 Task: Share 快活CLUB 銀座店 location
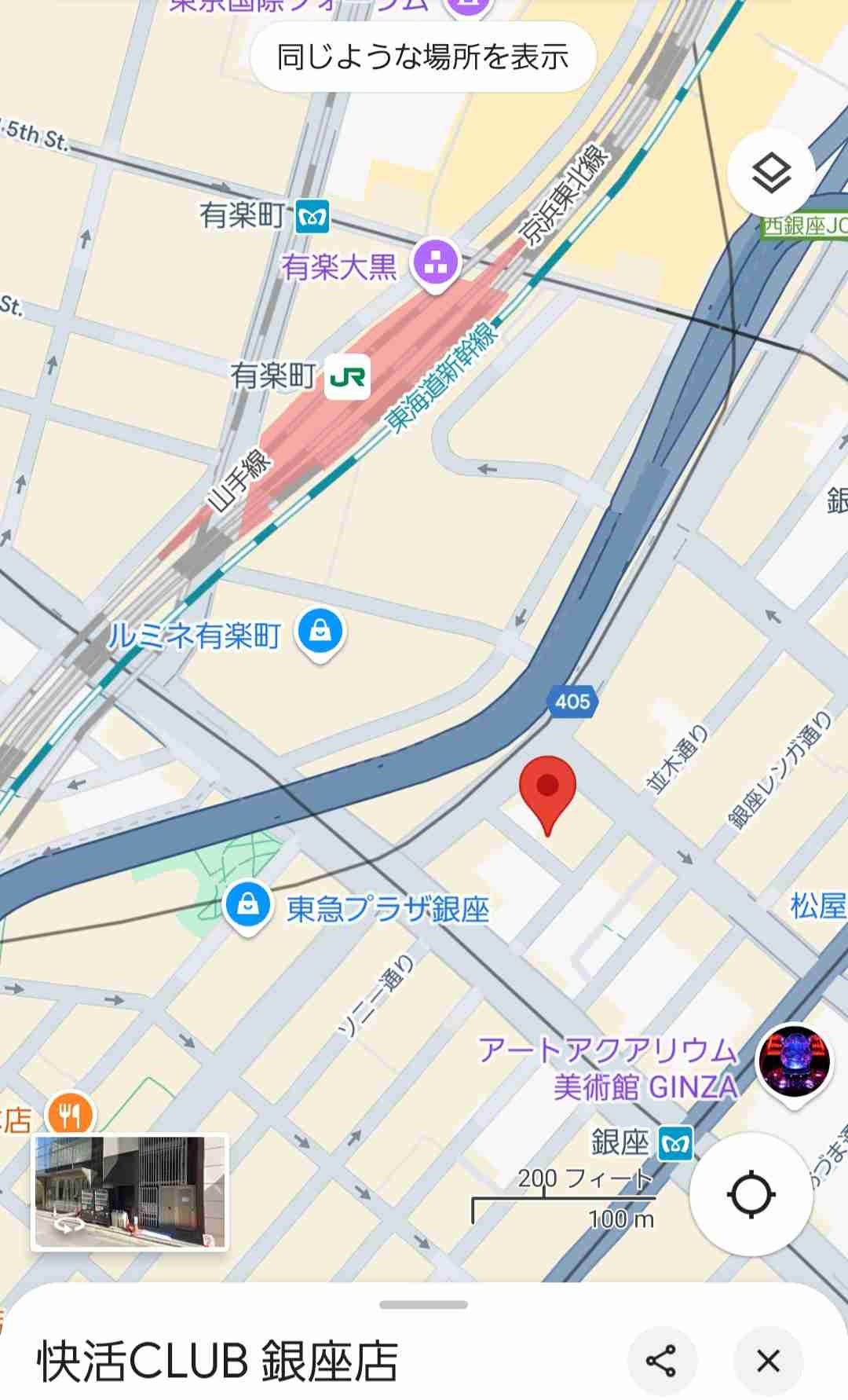coord(661,1361)
